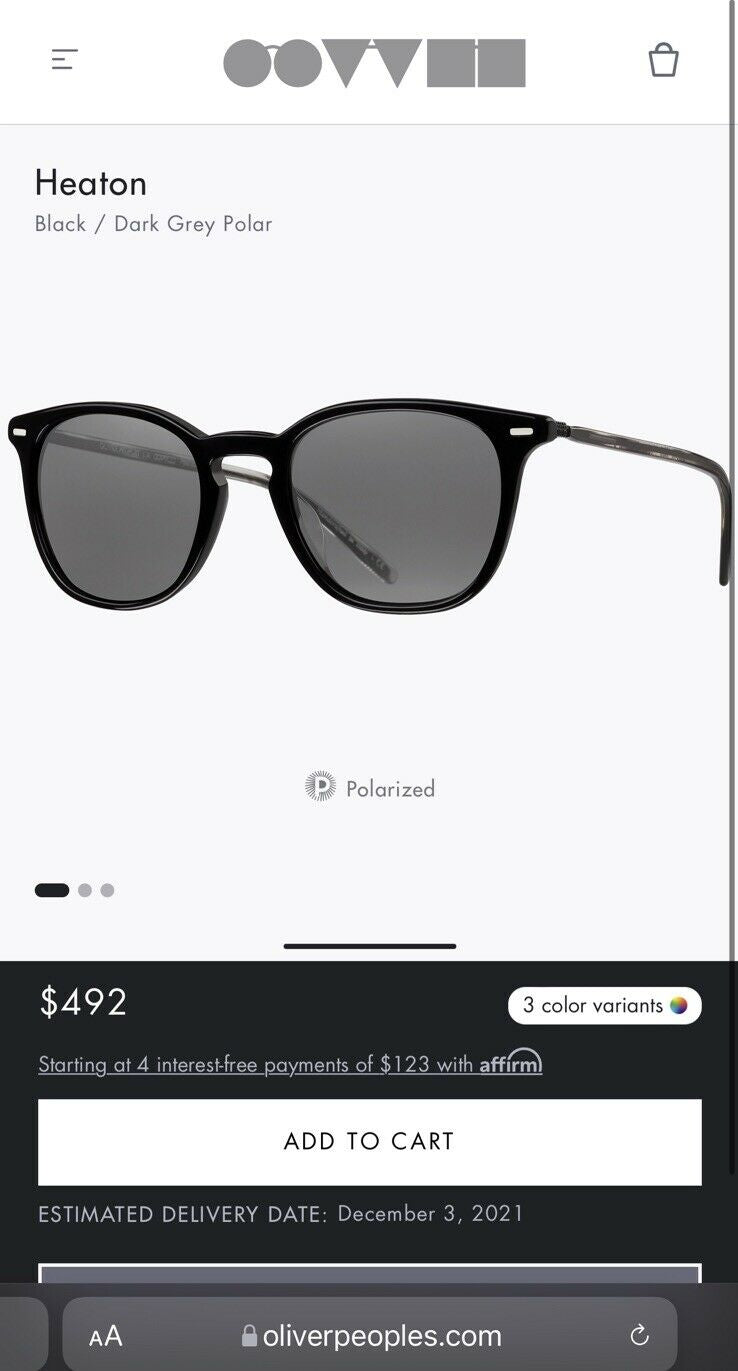
Task: Open the shopping bag
Action: [663, 60]
